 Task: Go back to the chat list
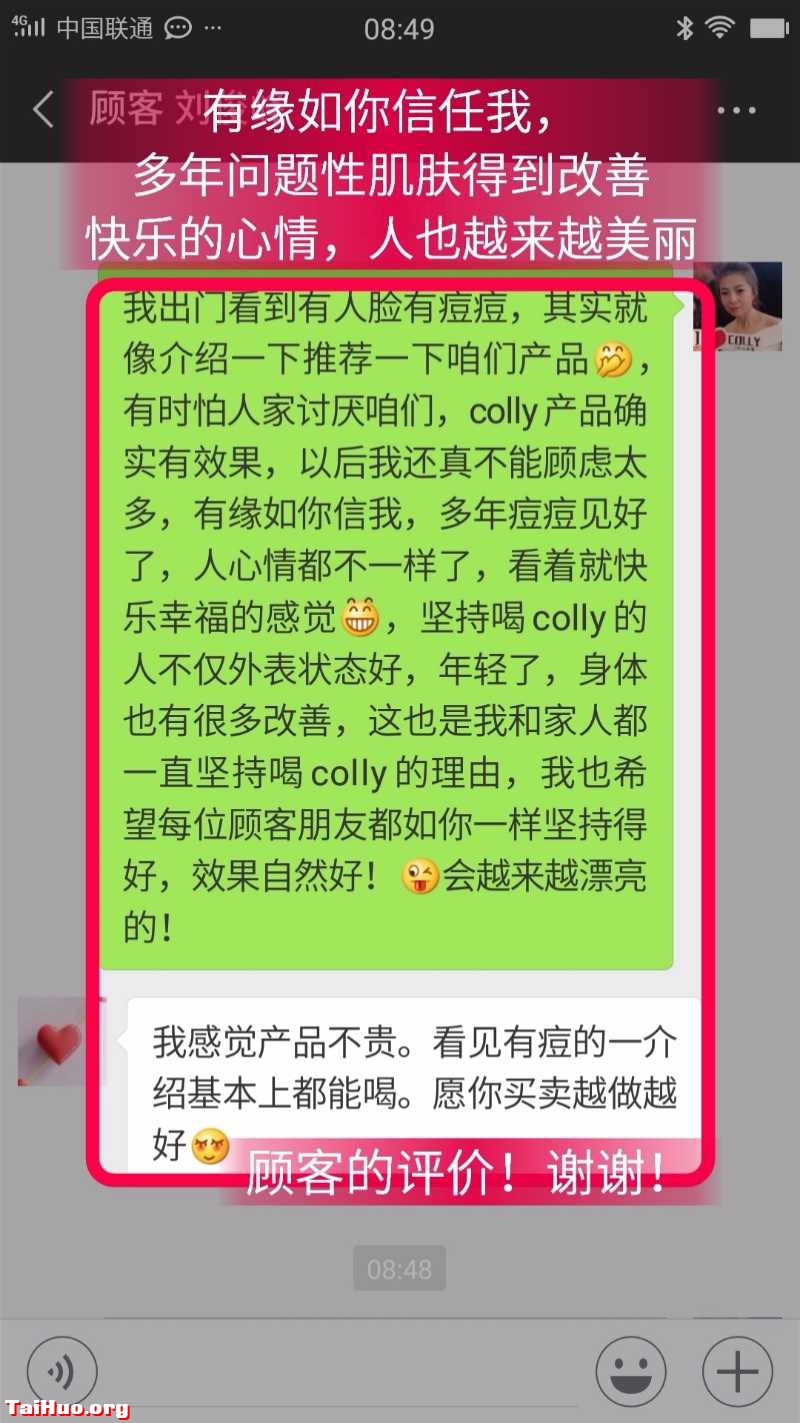coord(43,109)
